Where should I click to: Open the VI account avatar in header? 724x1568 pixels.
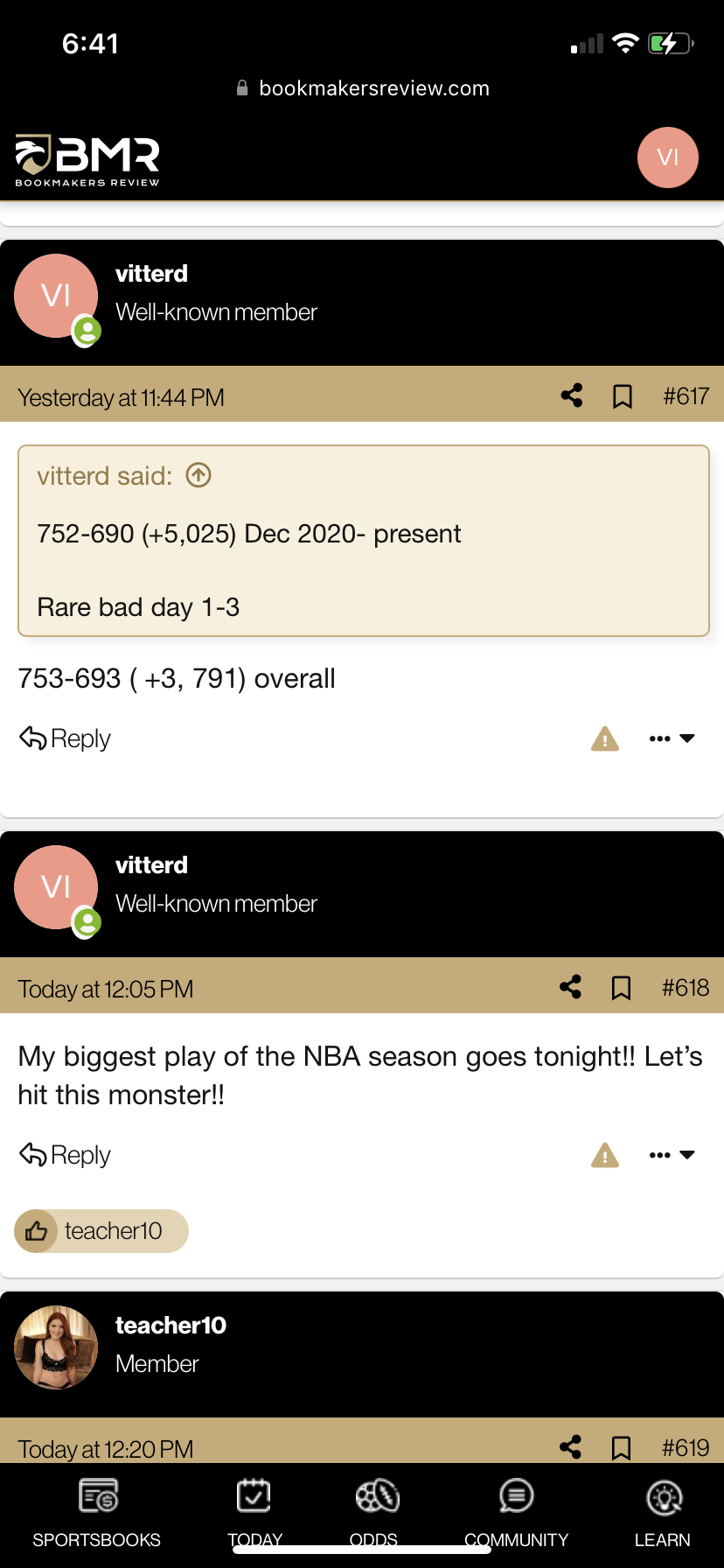667,157
